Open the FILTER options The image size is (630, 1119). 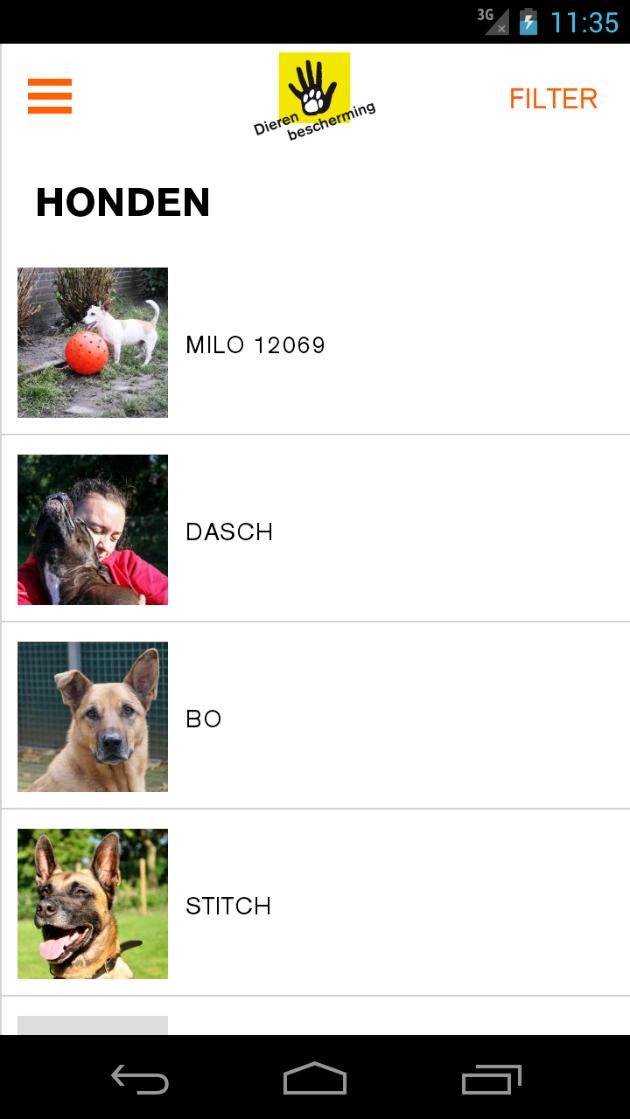[553, 99]
